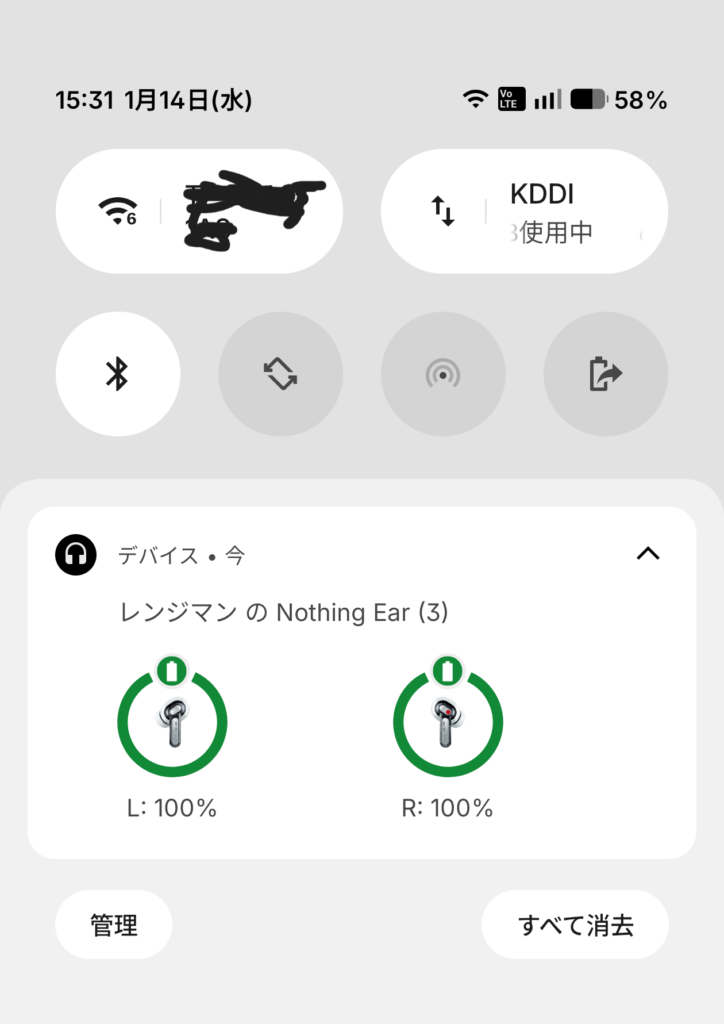
Task: Tap the right earbud battery indicator
Action: pos(447,720)
